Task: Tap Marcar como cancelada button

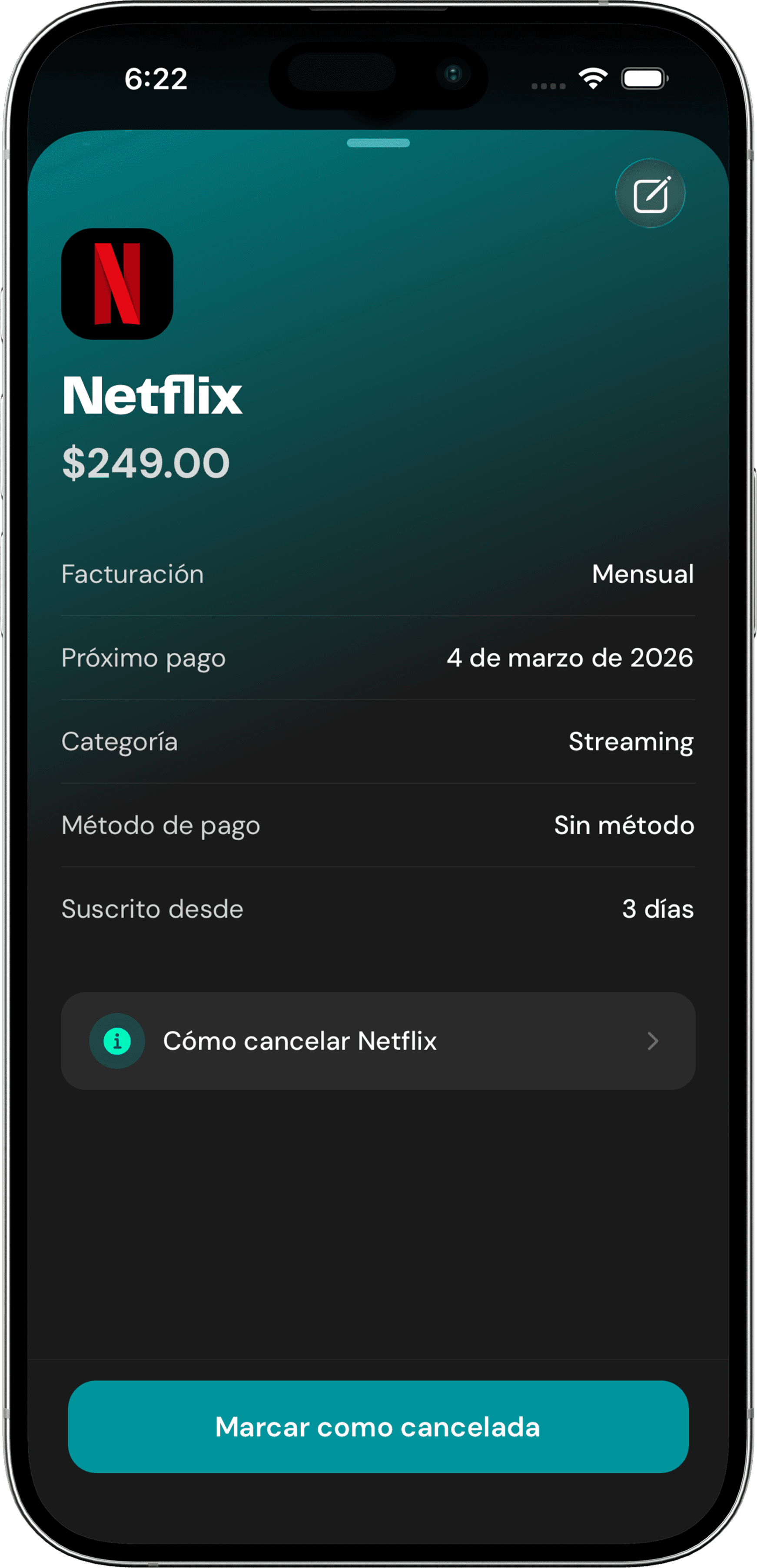Action: click(x=378, y=1427)
